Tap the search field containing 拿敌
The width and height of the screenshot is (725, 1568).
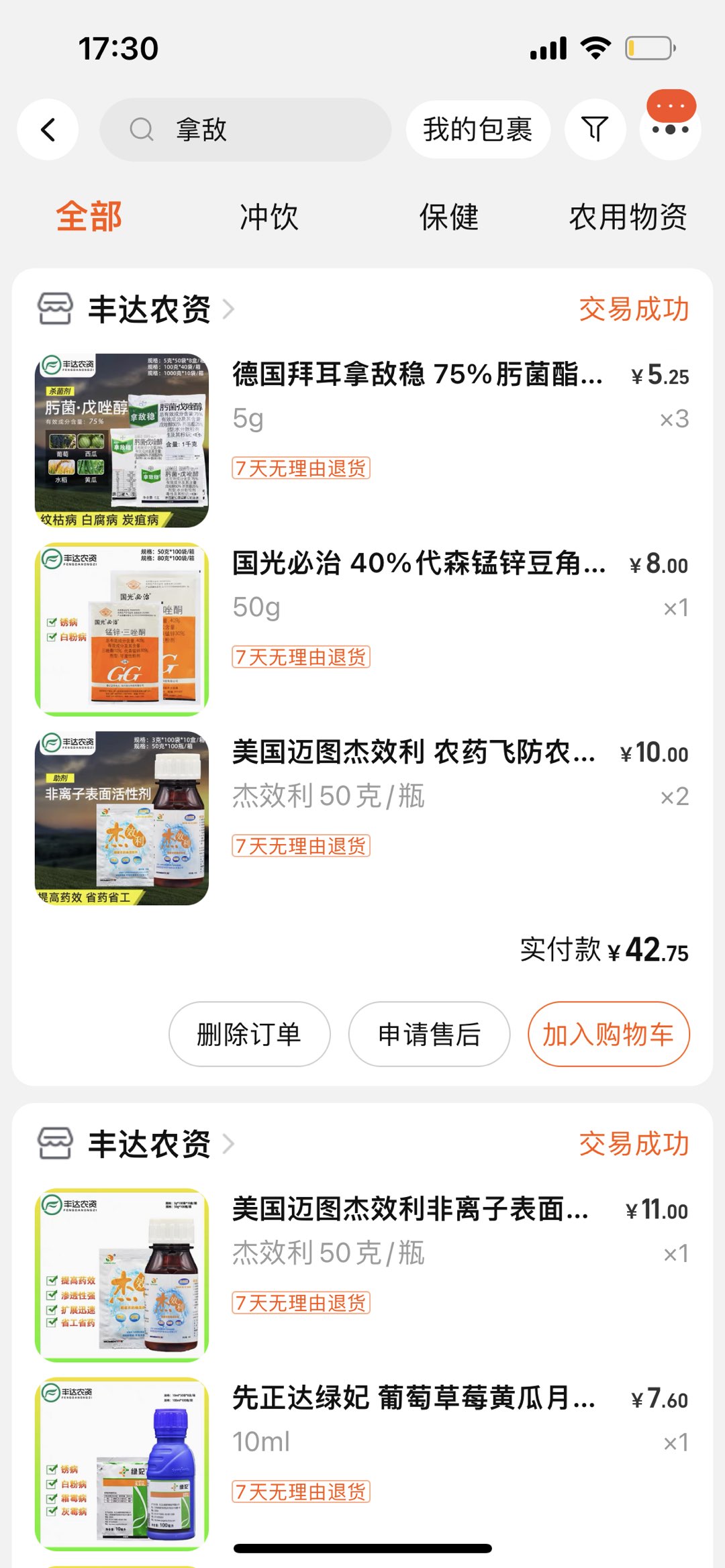[245, 129]
